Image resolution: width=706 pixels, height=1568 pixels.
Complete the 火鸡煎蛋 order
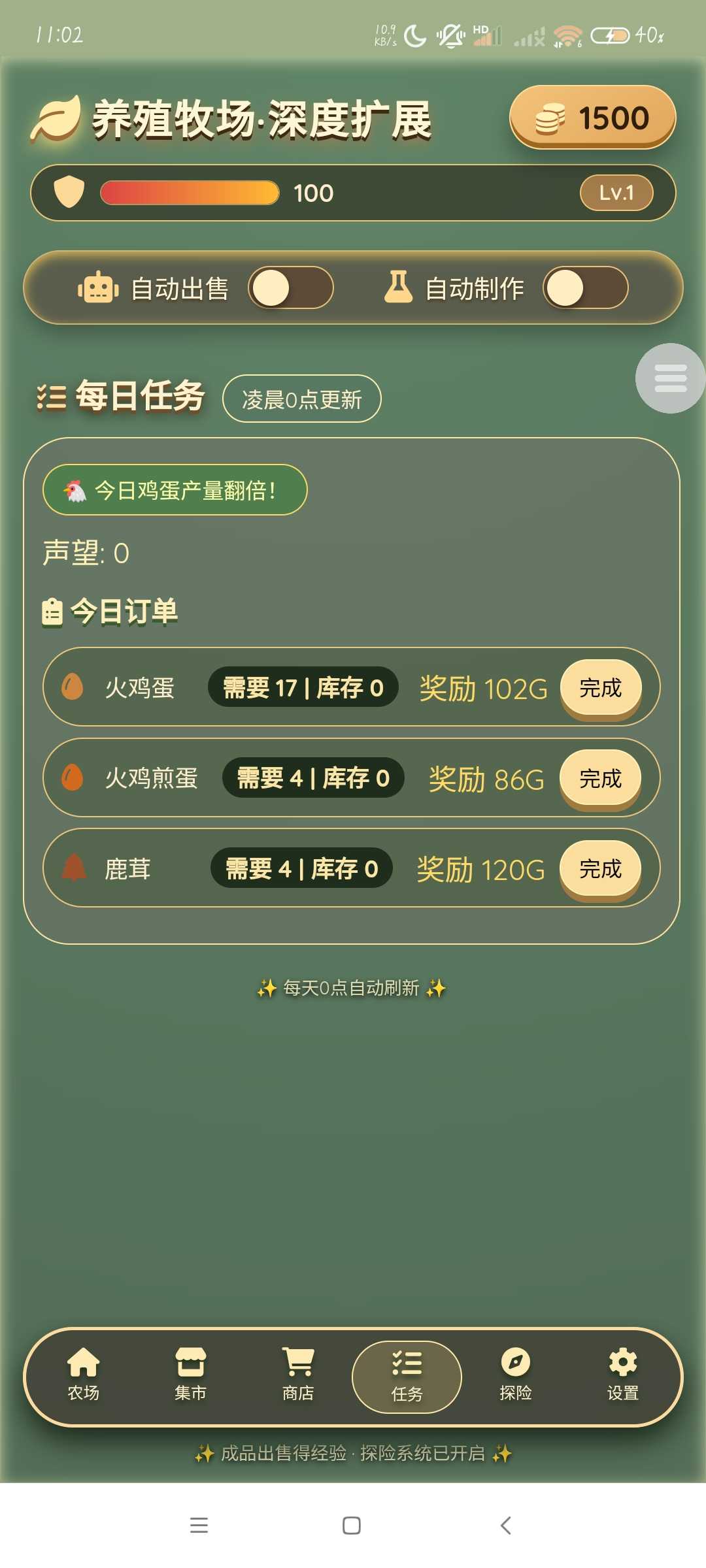[600, 778]
